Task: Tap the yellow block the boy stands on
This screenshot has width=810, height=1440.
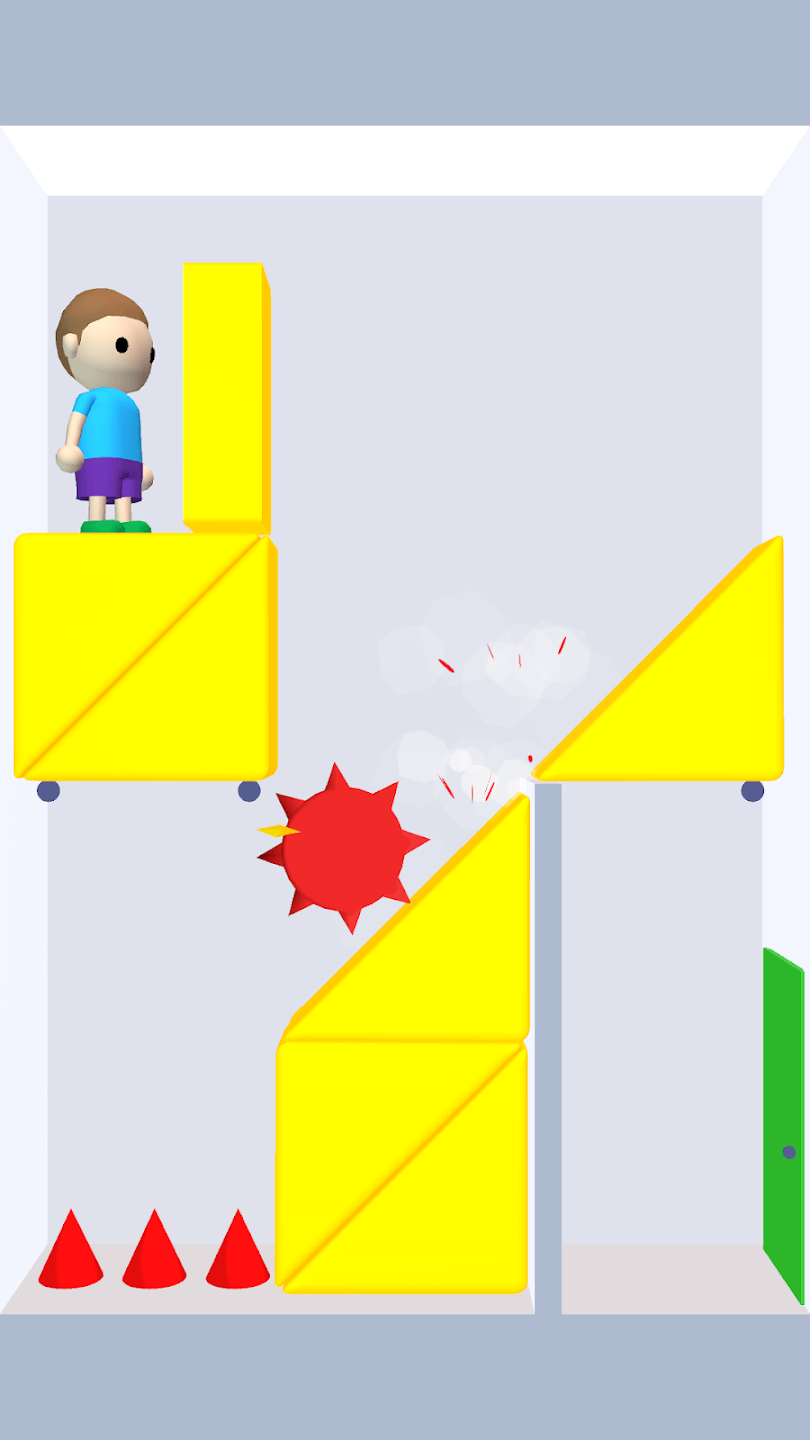Action: click(143, 656)
